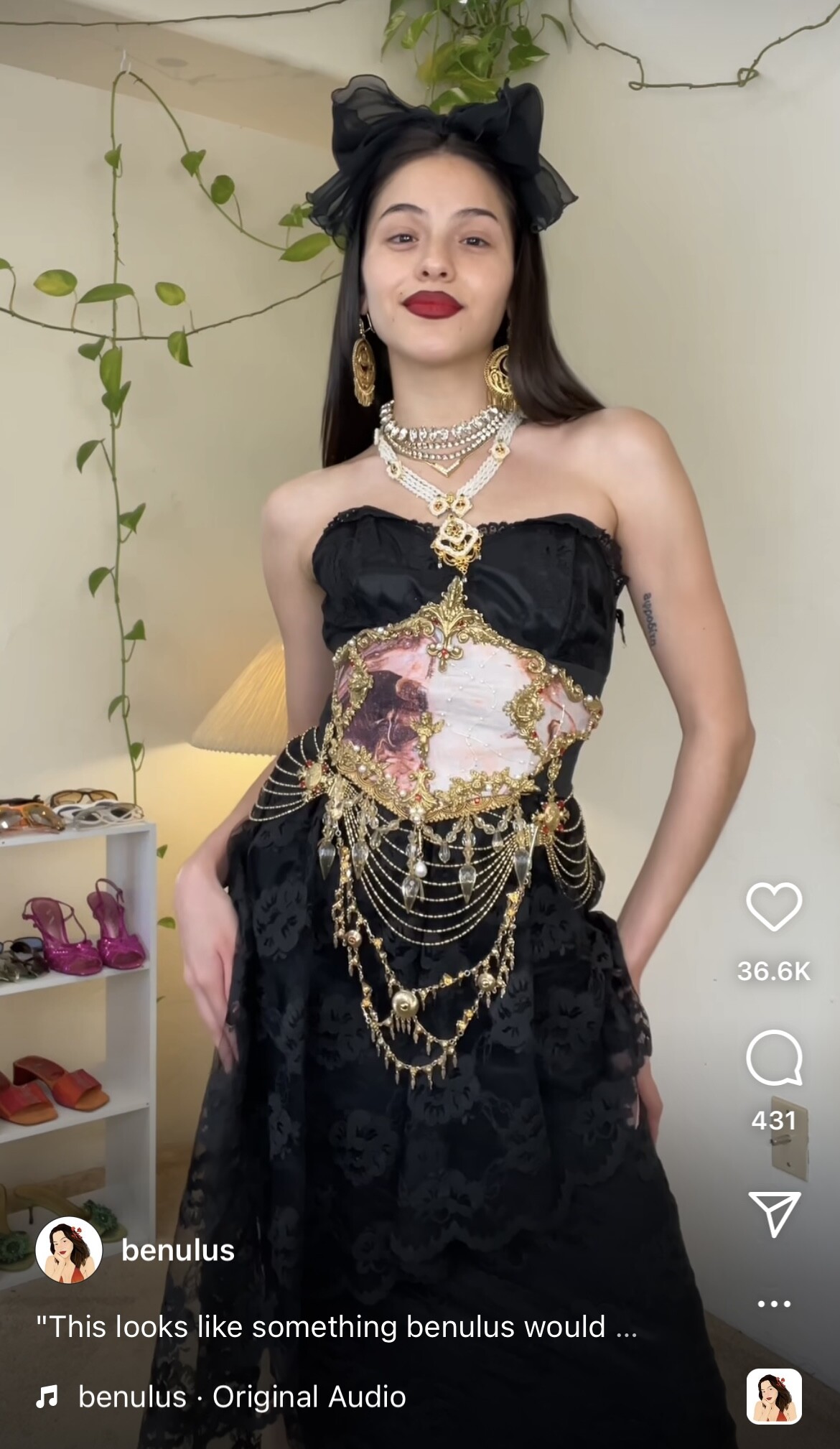Screen dimensions: 840x1449
Task: Tap the benulus username
Action: (178, 1250)
